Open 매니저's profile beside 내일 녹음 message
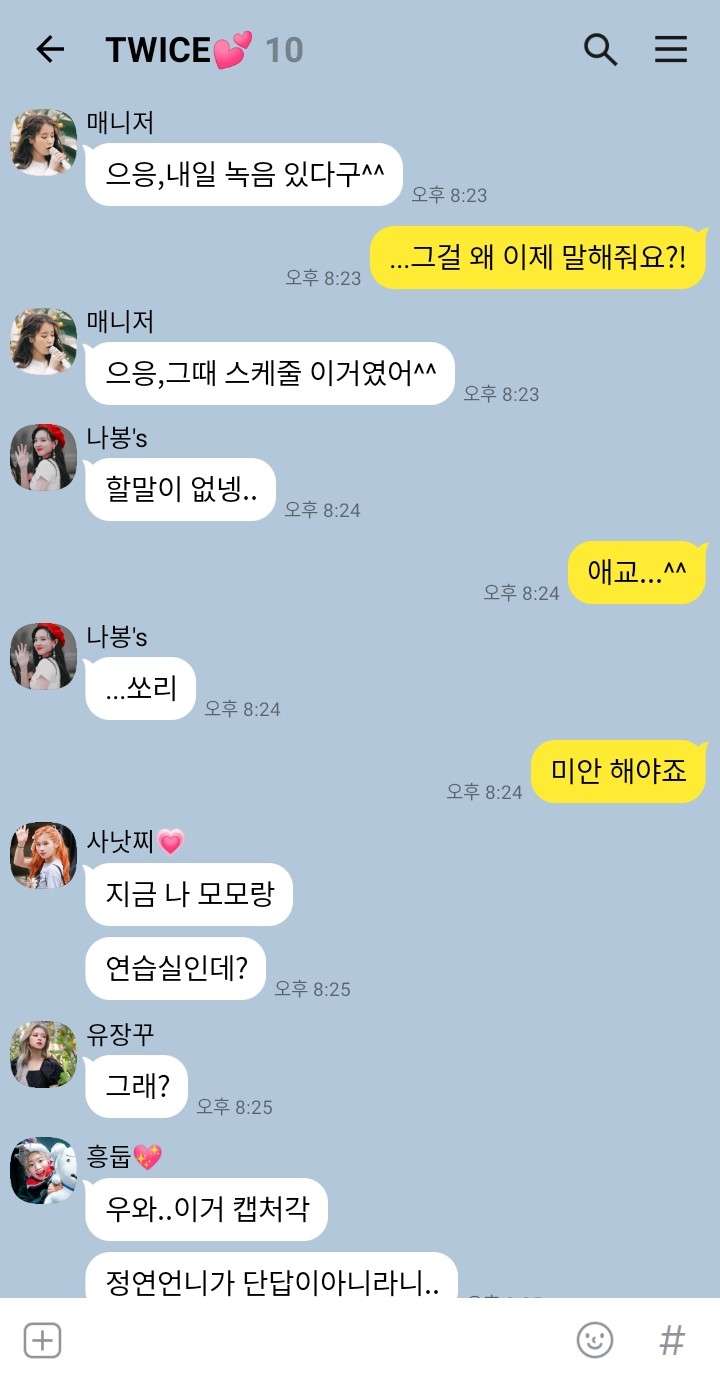The width and height of the screenshot is (720, 1382). click(x=44, y=142)
